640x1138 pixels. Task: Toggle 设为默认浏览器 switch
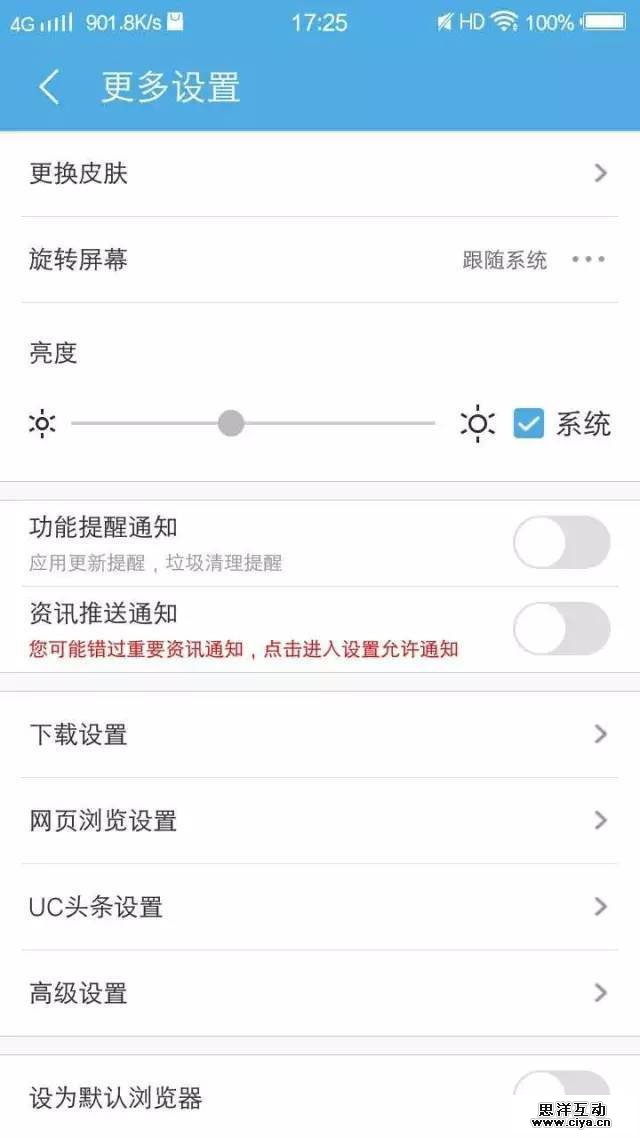(561, 1092)
